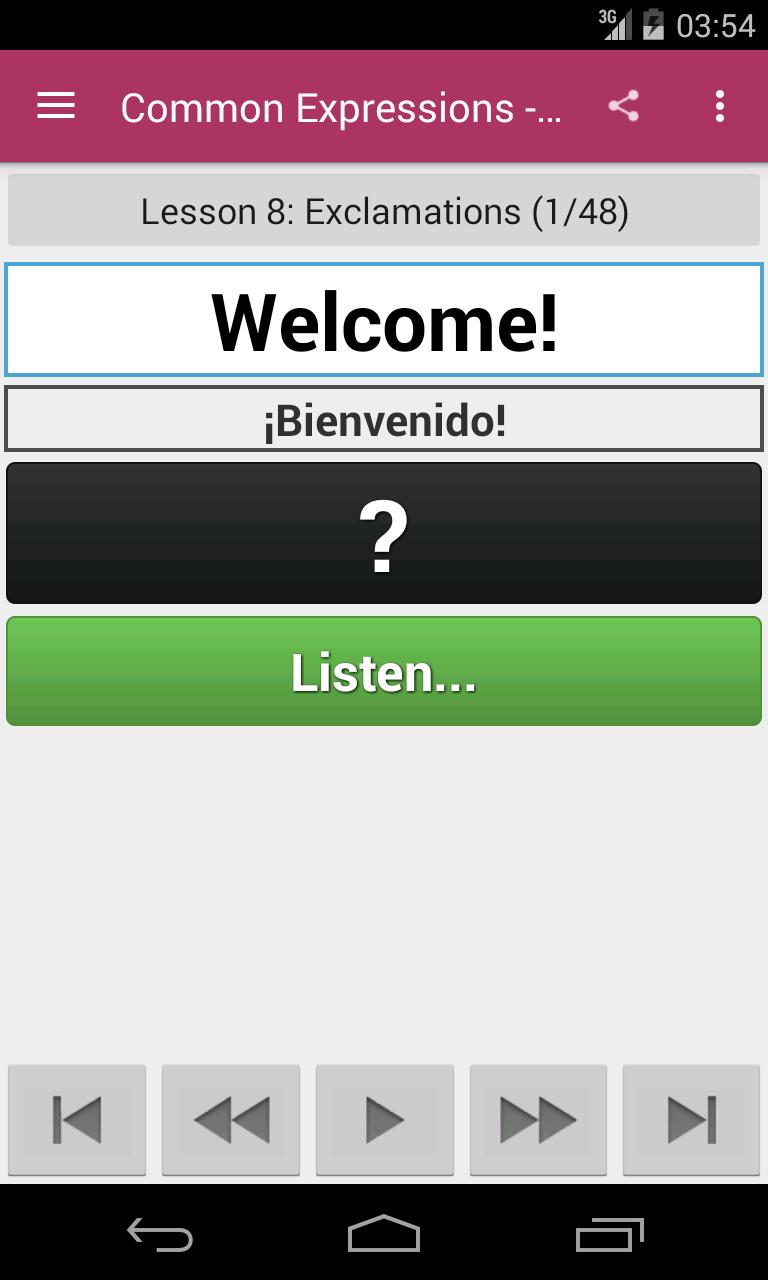Start playback with the play button

click(x=384, y=1119)
